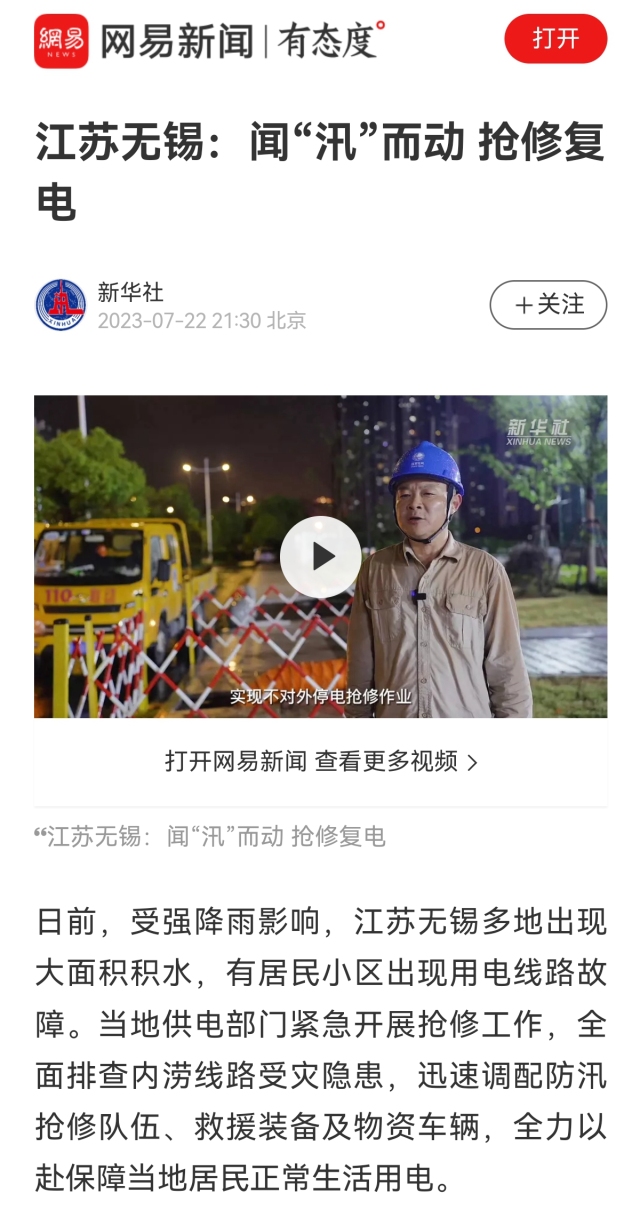Screen dimensions: 640x1217
Task: Tap the red 打开 button
Action: [555, 40]
